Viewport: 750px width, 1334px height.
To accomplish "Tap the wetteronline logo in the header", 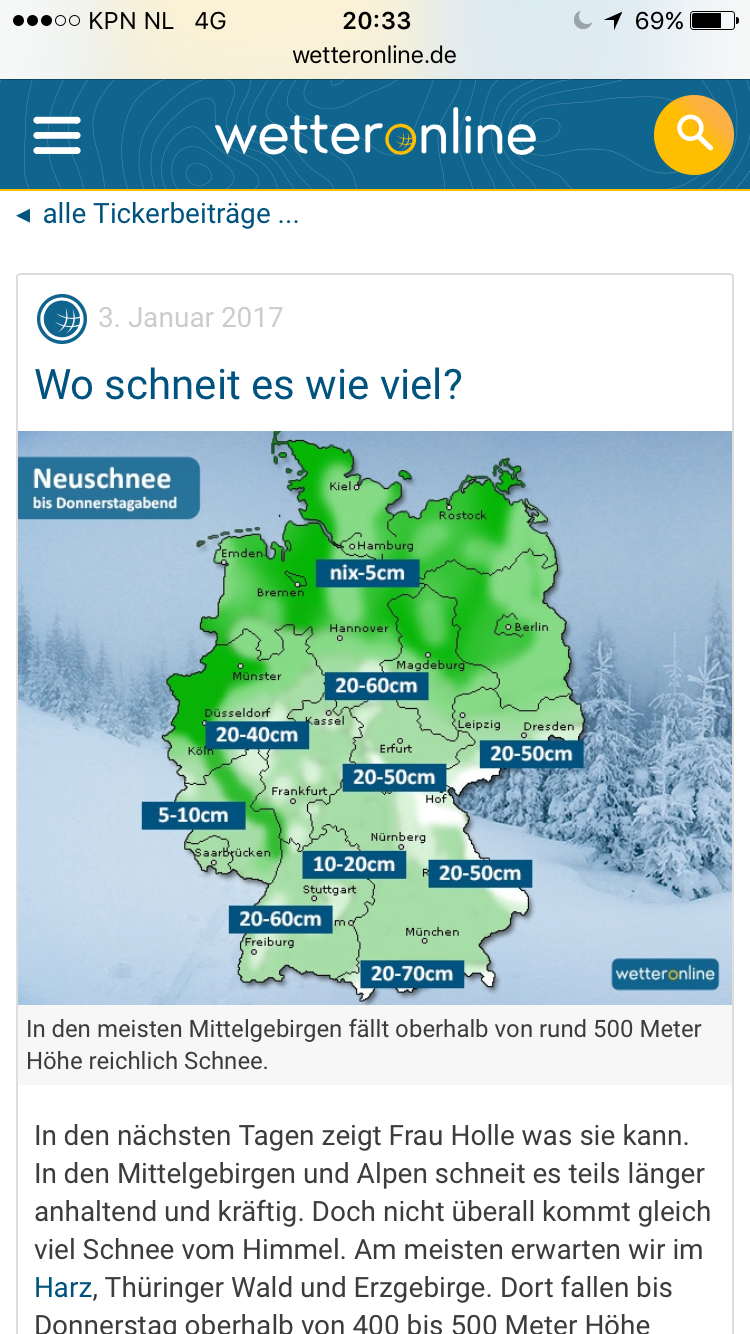I will [375, 135].
